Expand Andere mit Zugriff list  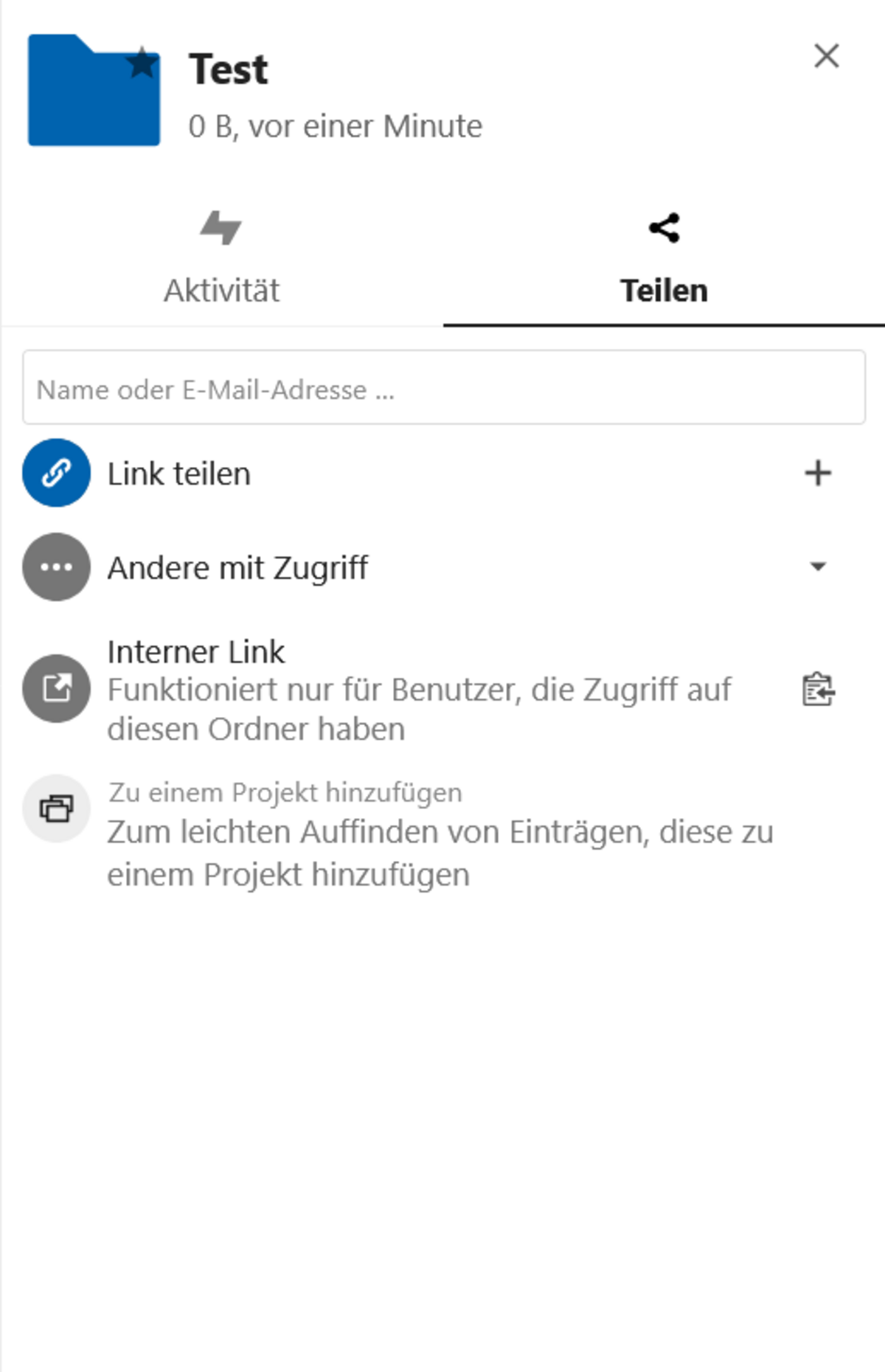pyautogui.click(x=817, y=567)
